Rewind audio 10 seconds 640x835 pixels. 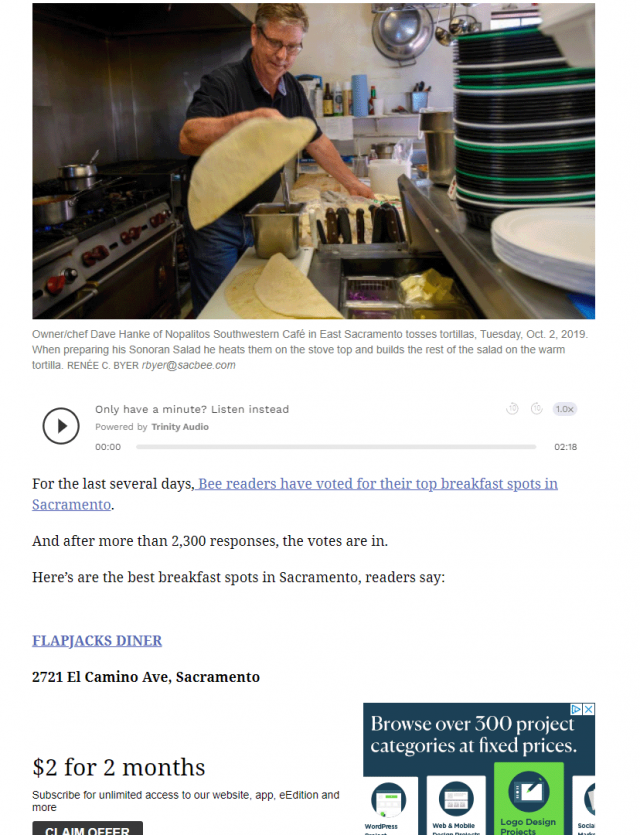(513, 409)
